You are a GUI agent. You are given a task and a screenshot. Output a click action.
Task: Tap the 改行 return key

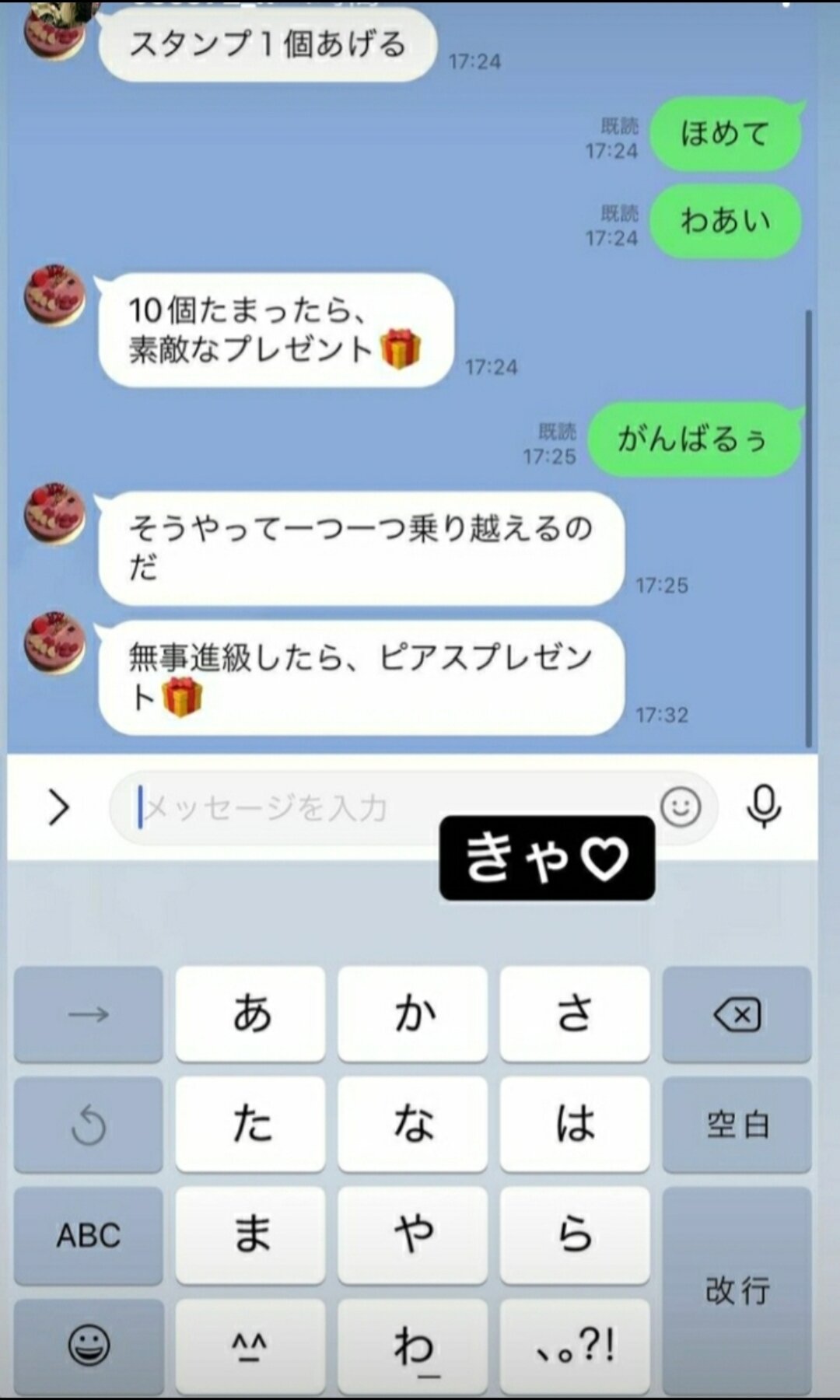click(737, 1290)
